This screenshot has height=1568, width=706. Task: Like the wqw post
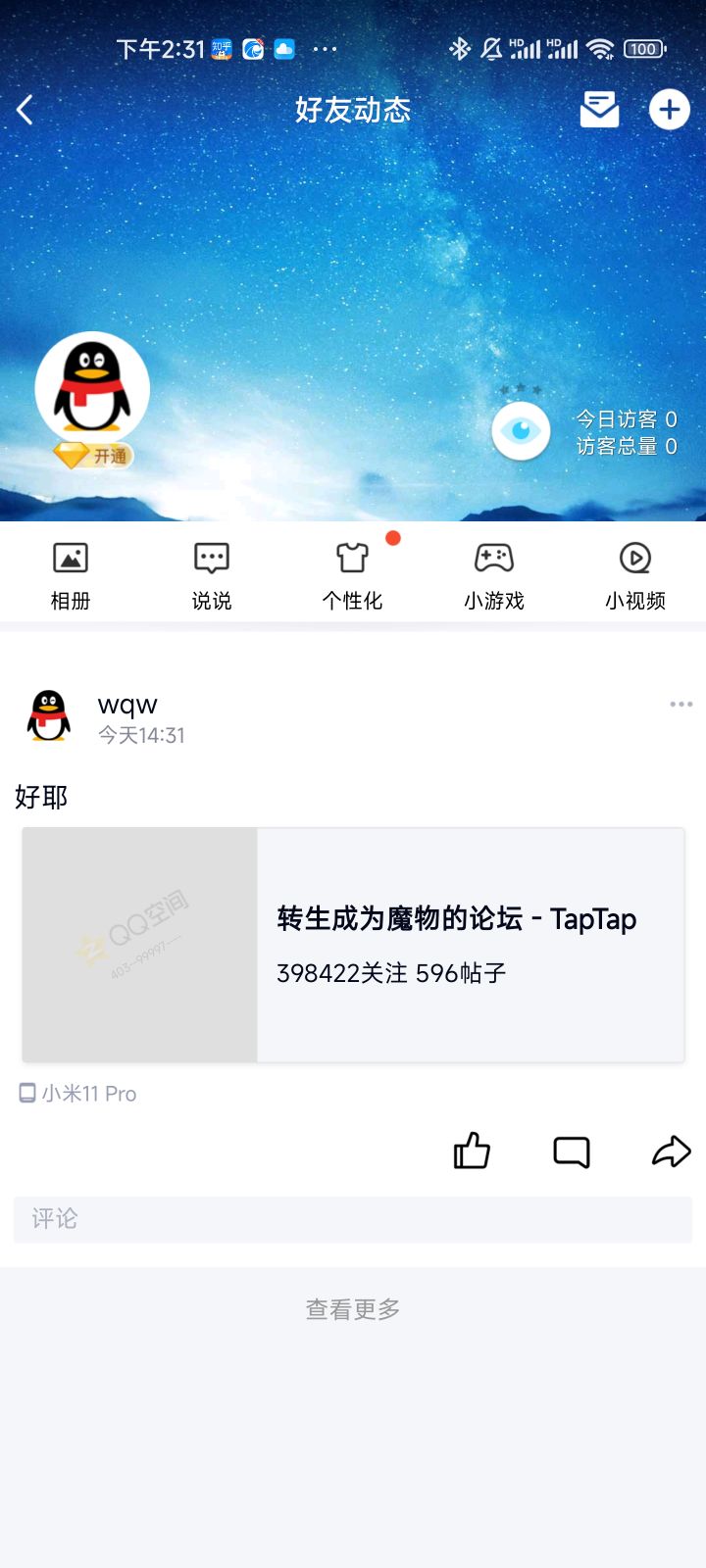[474, 1151]
